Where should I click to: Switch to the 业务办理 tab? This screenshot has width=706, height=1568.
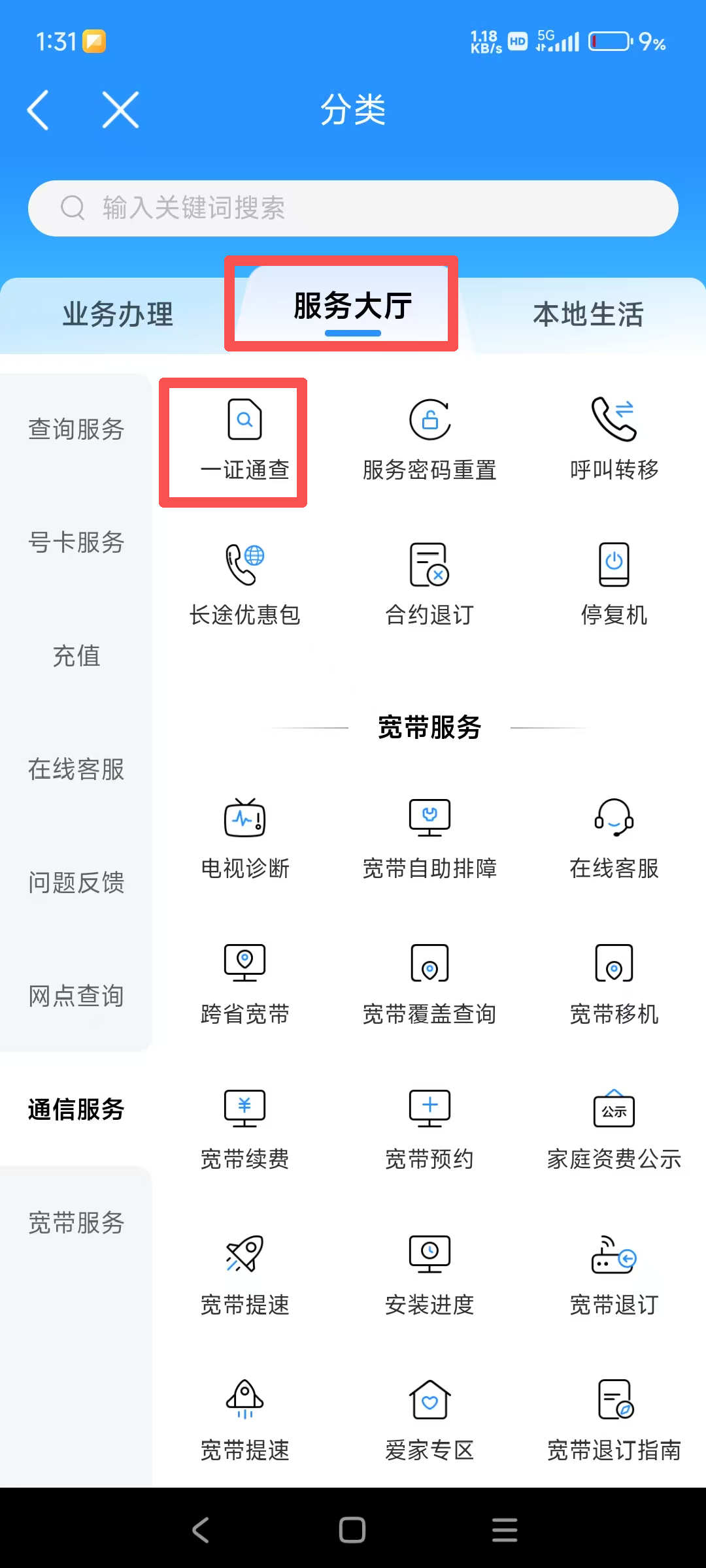(116, 314)
